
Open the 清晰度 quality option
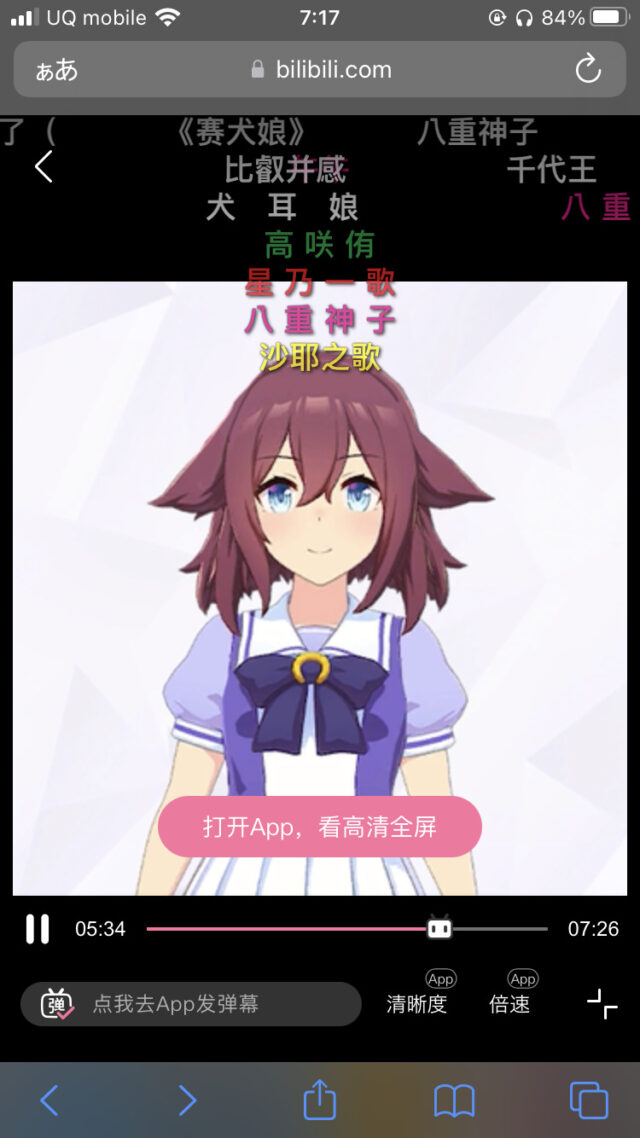(x=417, y=1004)
